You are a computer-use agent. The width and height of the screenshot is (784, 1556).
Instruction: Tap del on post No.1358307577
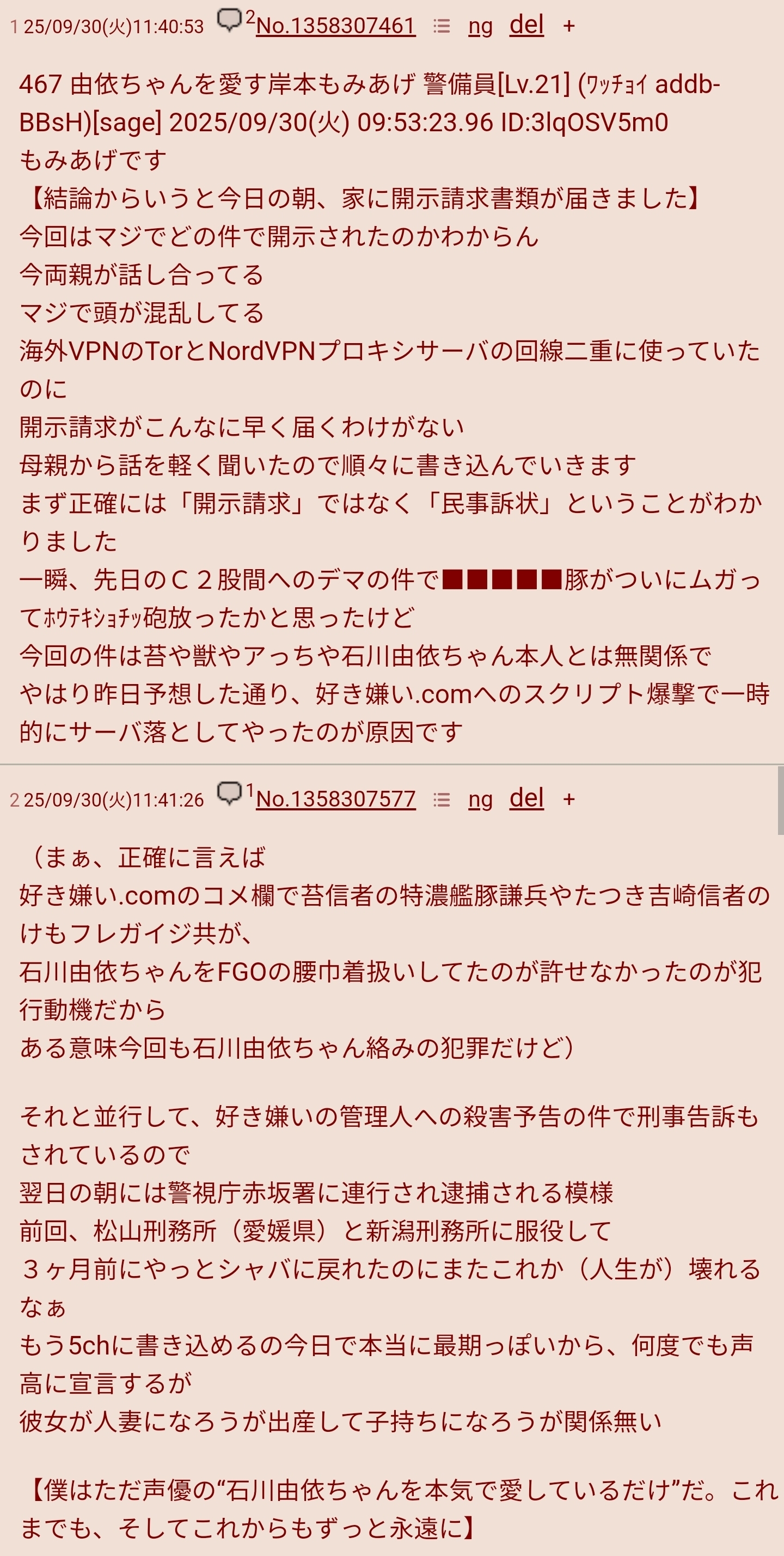coord(526,798)
